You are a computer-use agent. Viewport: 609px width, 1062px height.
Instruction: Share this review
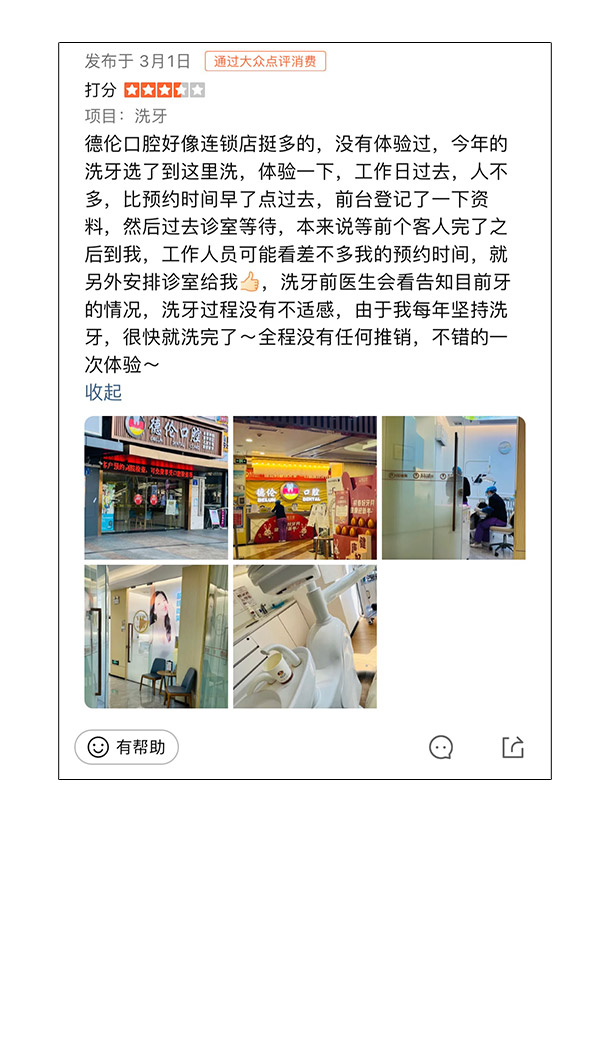[513, 747]
